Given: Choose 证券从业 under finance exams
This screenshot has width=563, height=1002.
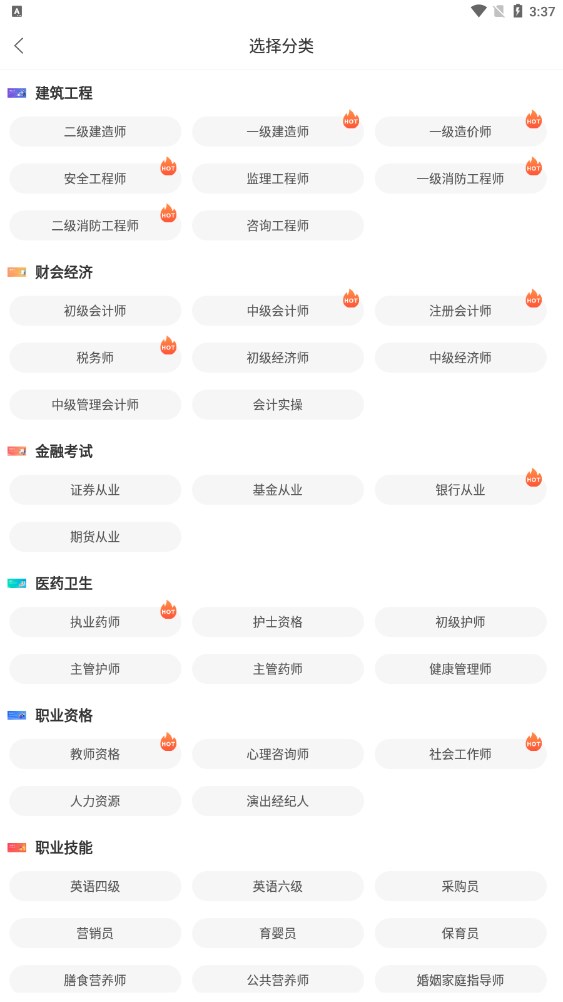Looking at the screenshot, I should 95,490.
